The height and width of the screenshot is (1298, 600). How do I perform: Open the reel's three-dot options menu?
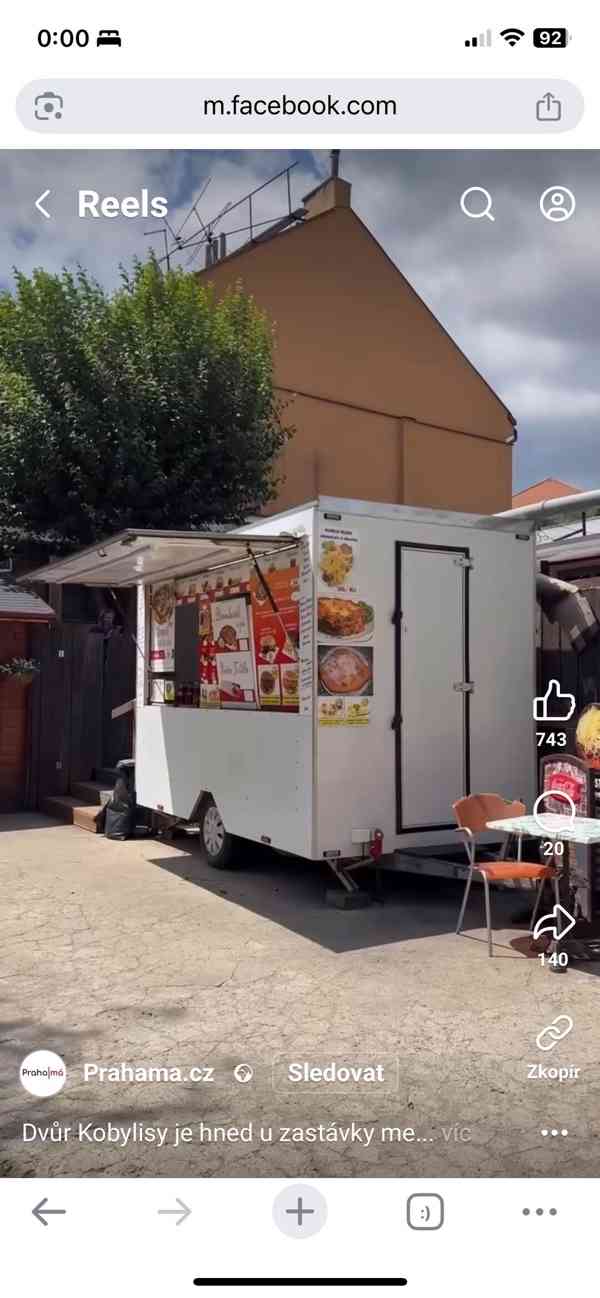(554, 1133)
